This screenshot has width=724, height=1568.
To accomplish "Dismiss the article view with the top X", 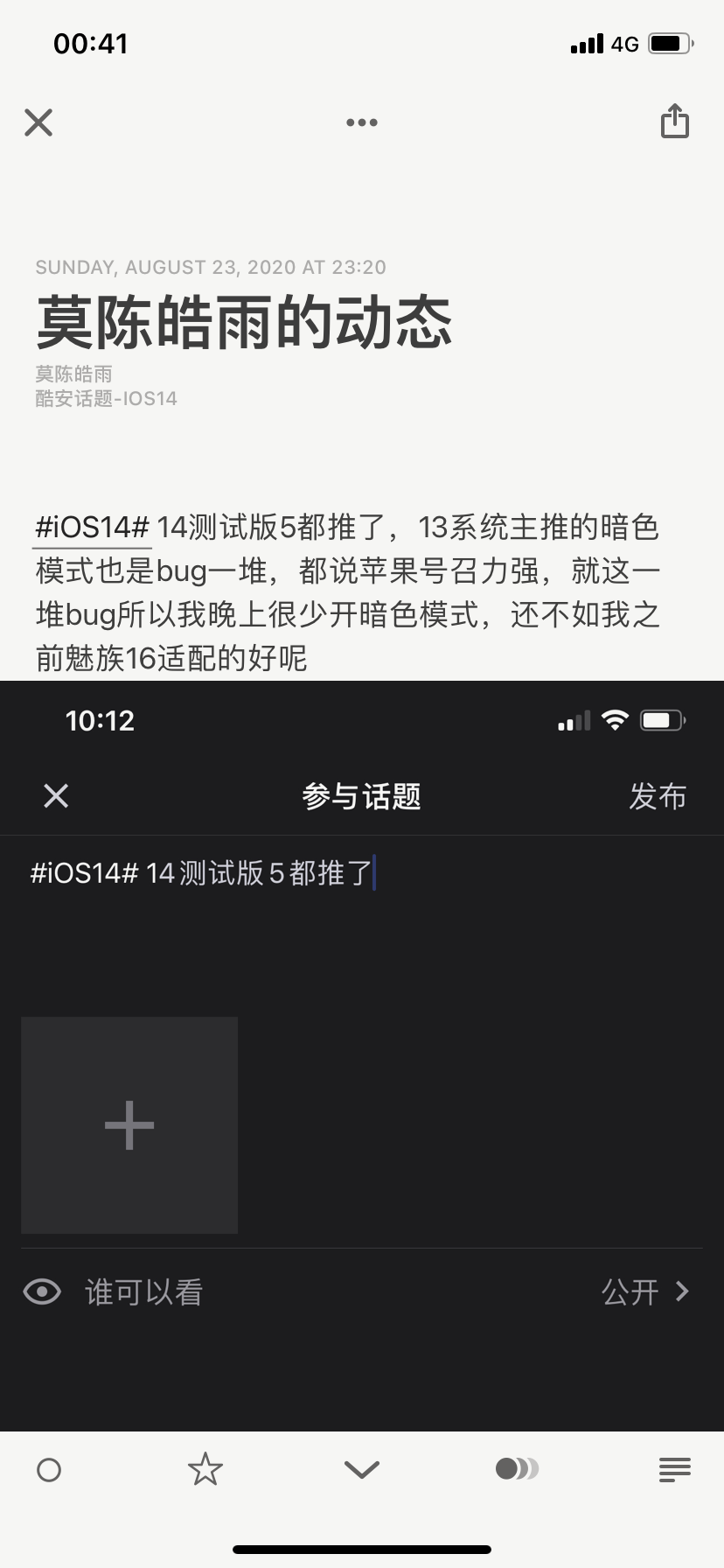I will point(38,122).
